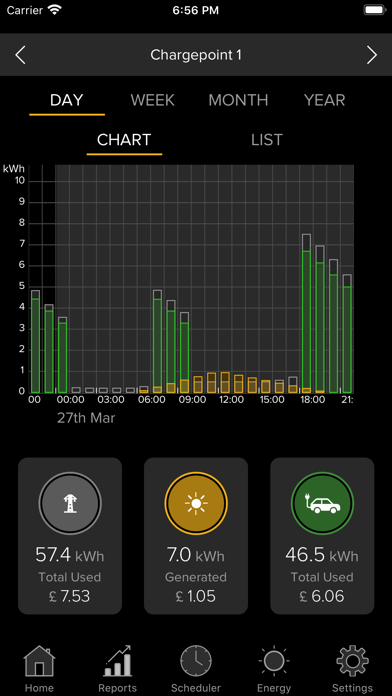Switch to the MONTH view

(x=238, y=100)
